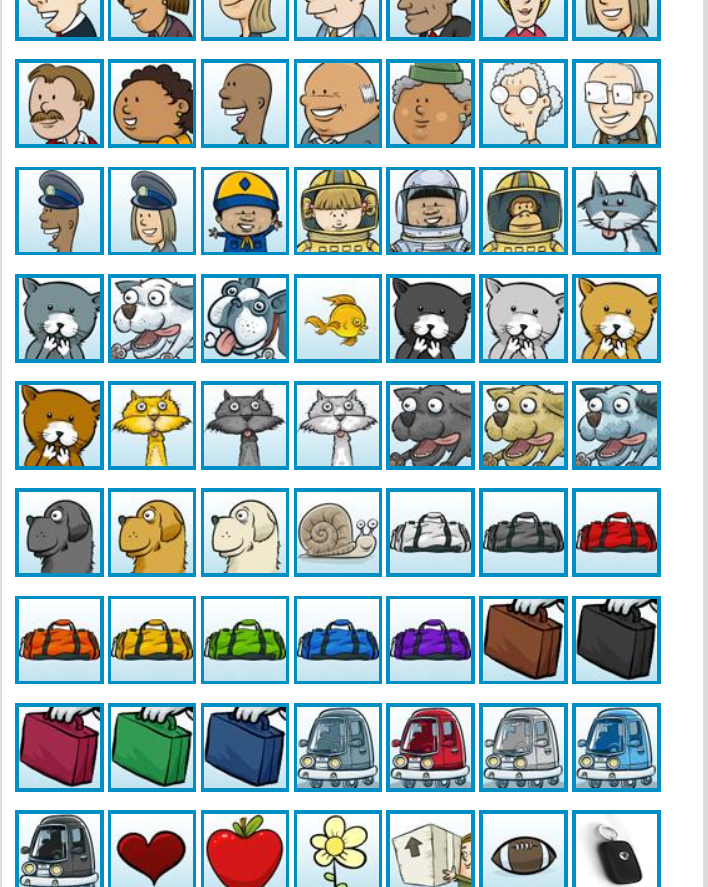This screenshot has height=887, width=708.
Task: Pick the yellow flower icon
Action: (338, 851)
